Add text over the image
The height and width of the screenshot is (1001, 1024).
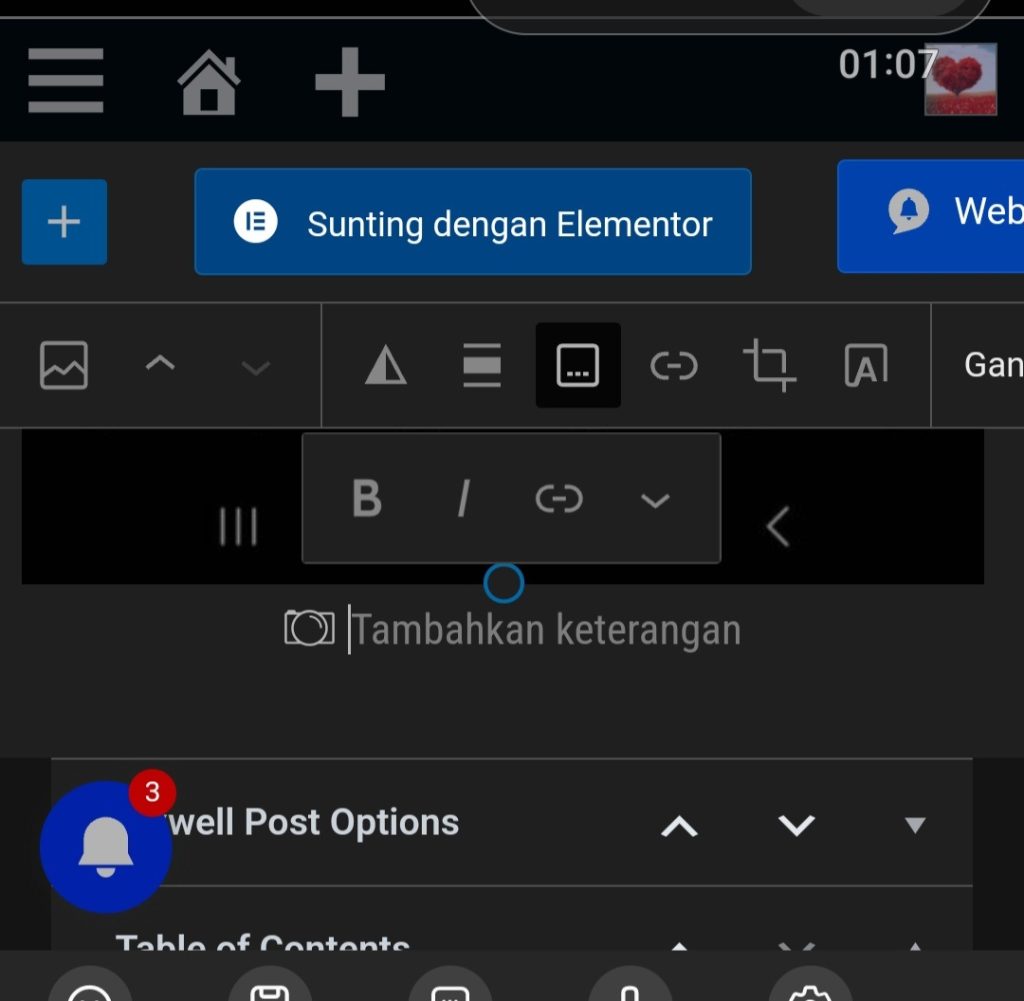(x=866, y=366)
